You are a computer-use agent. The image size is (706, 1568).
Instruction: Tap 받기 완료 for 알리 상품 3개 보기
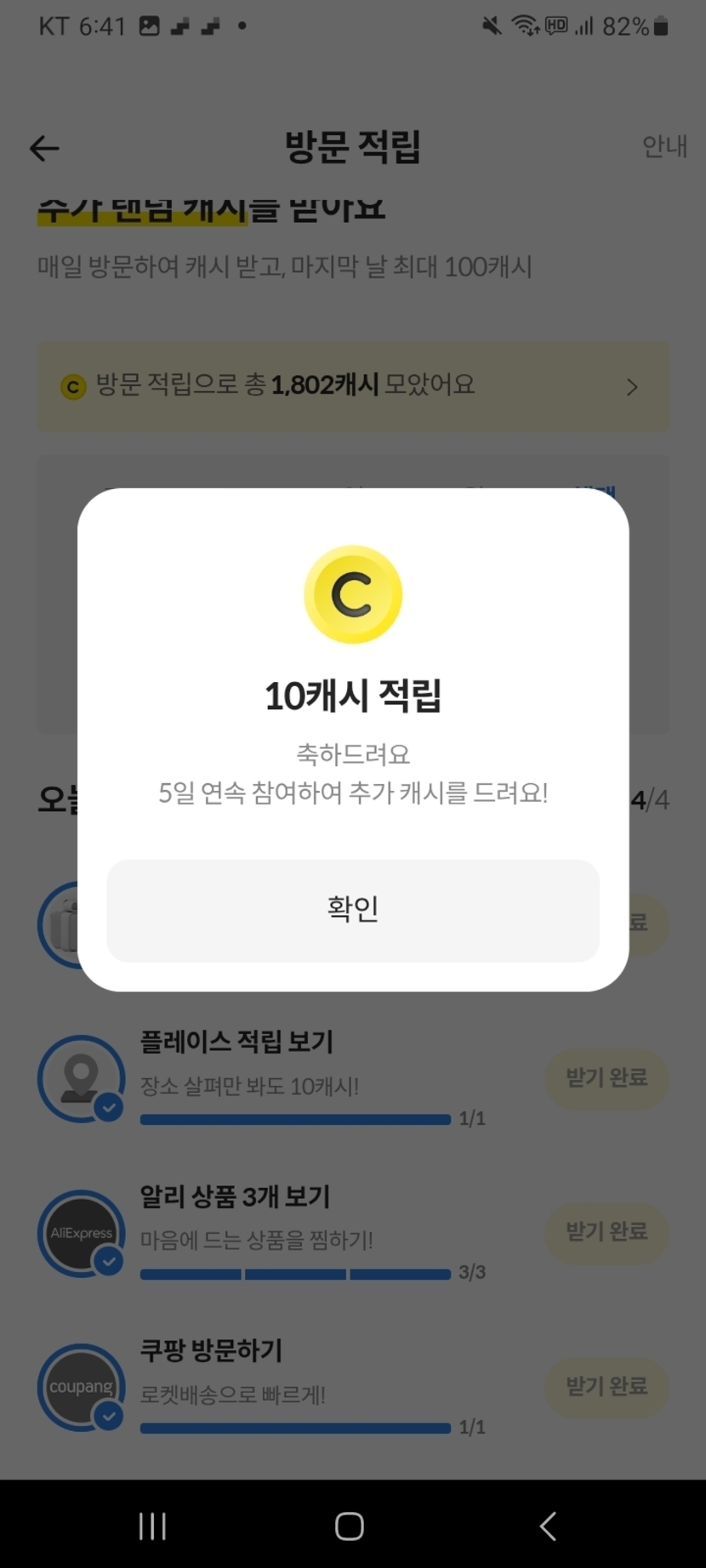(606, 1232)
